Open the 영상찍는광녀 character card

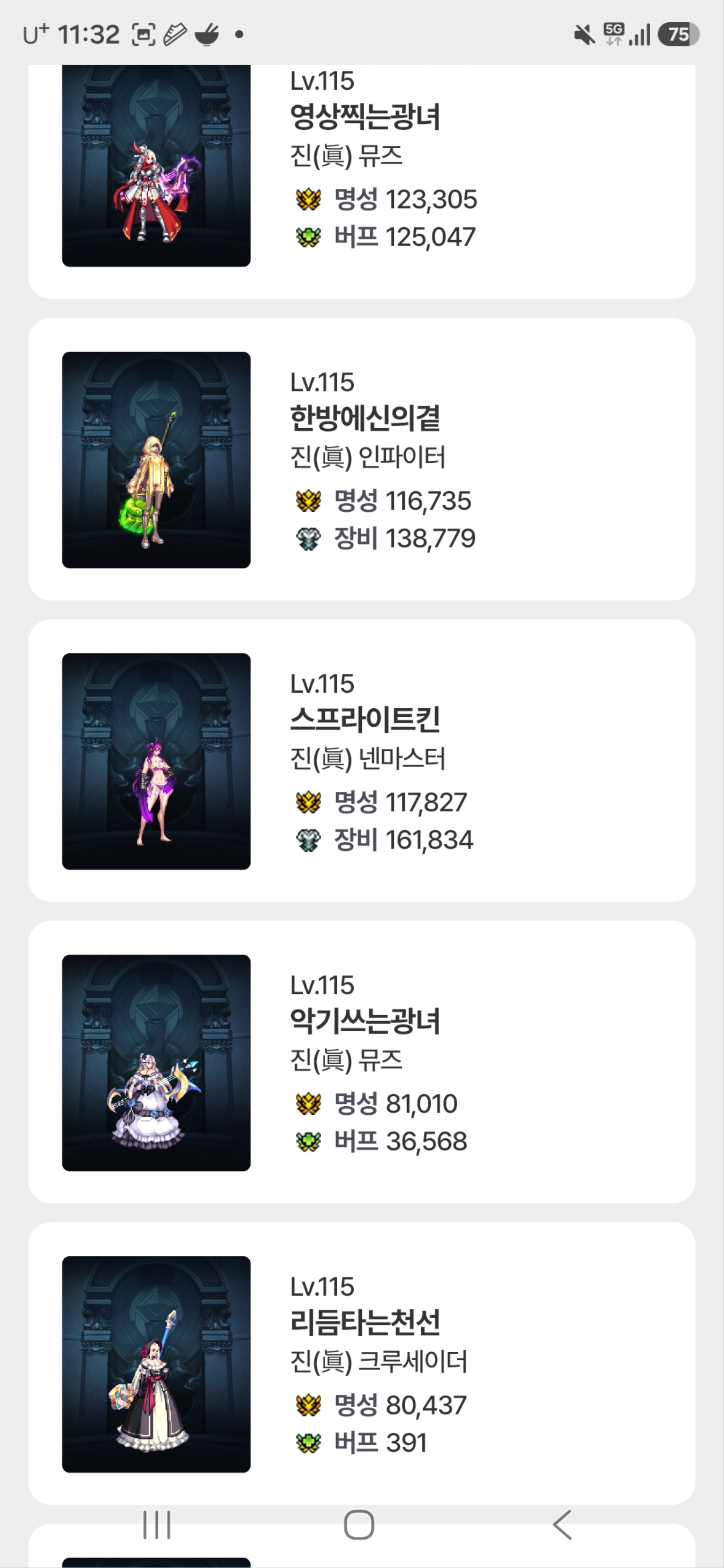362,181
